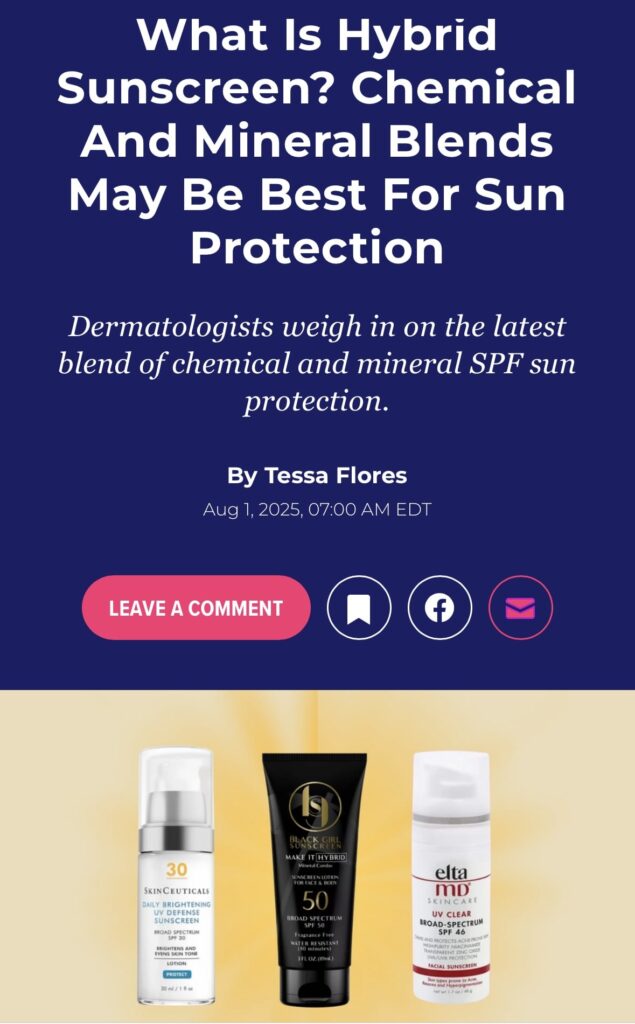Open author Tessa Flores's page

(x=335, y=475)
